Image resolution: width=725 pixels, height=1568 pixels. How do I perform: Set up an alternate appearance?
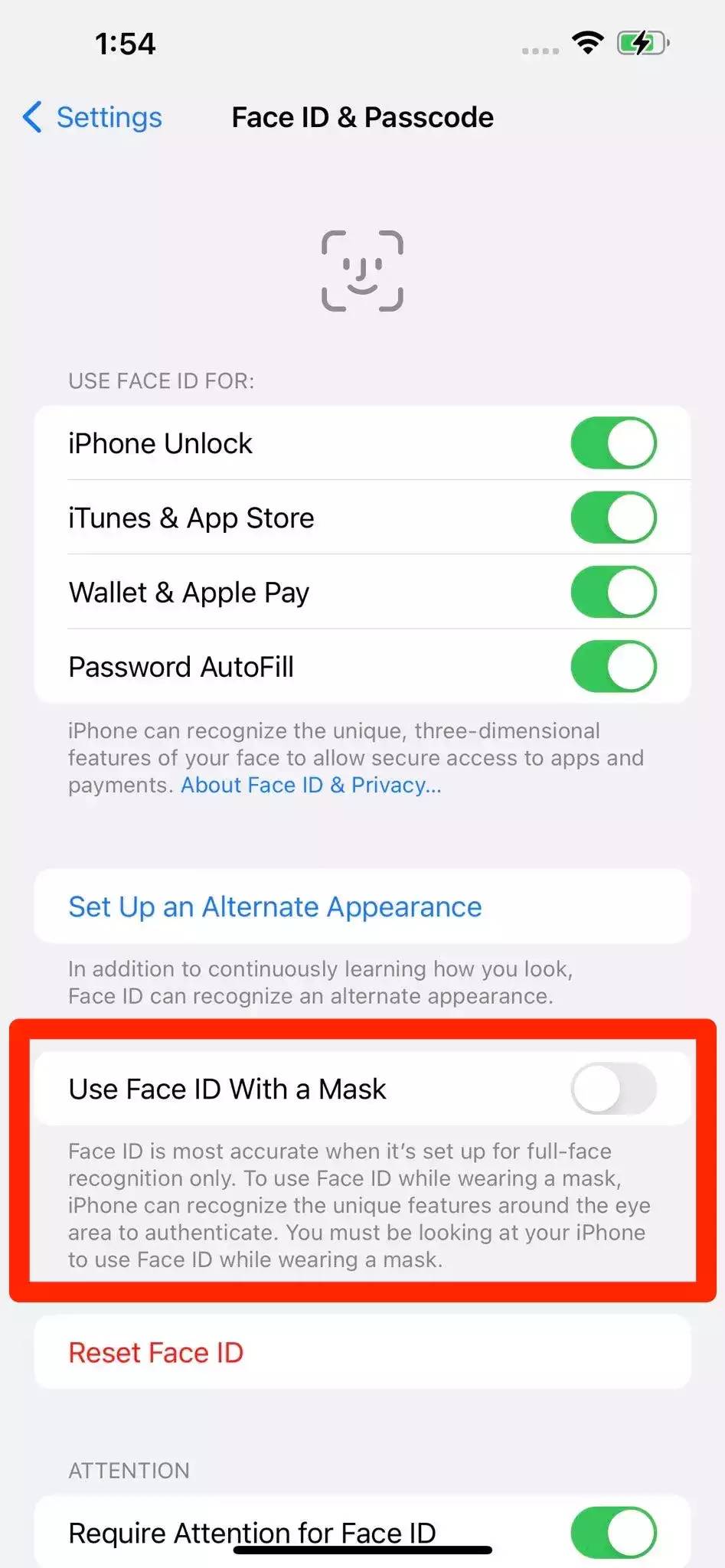pyautogui.click(x=275, y=906)
